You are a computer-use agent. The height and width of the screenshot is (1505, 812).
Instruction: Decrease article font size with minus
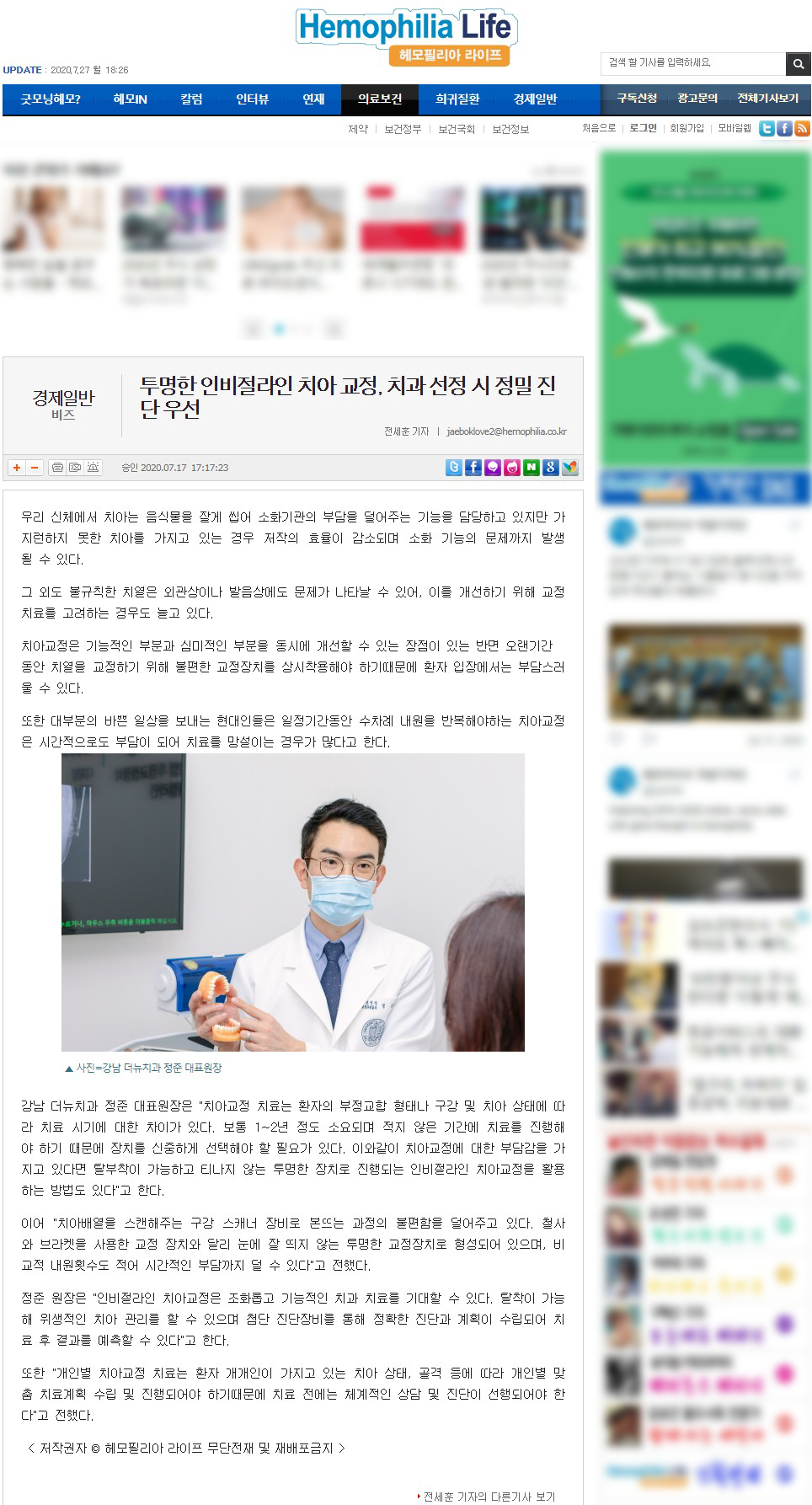[35, 468]
